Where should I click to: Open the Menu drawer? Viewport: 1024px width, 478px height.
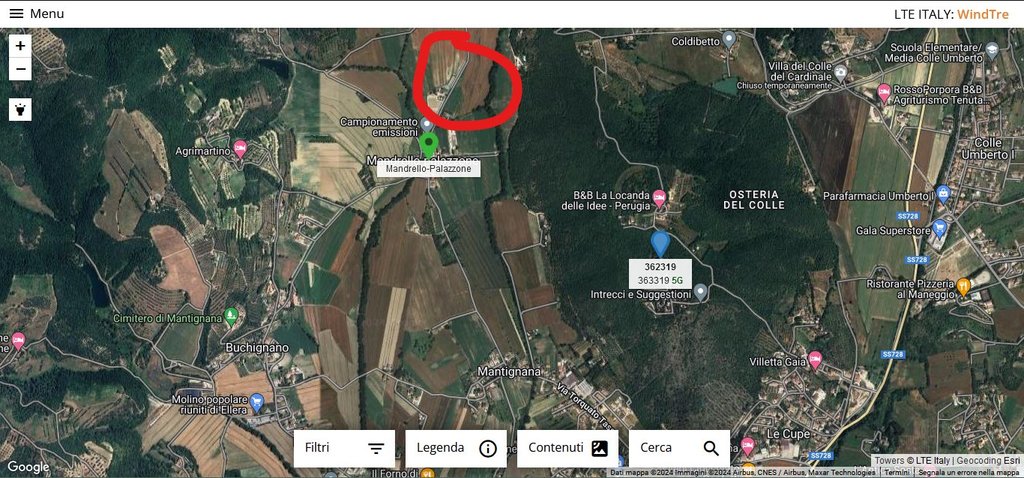pyautogui.click(x=36, y=14)
